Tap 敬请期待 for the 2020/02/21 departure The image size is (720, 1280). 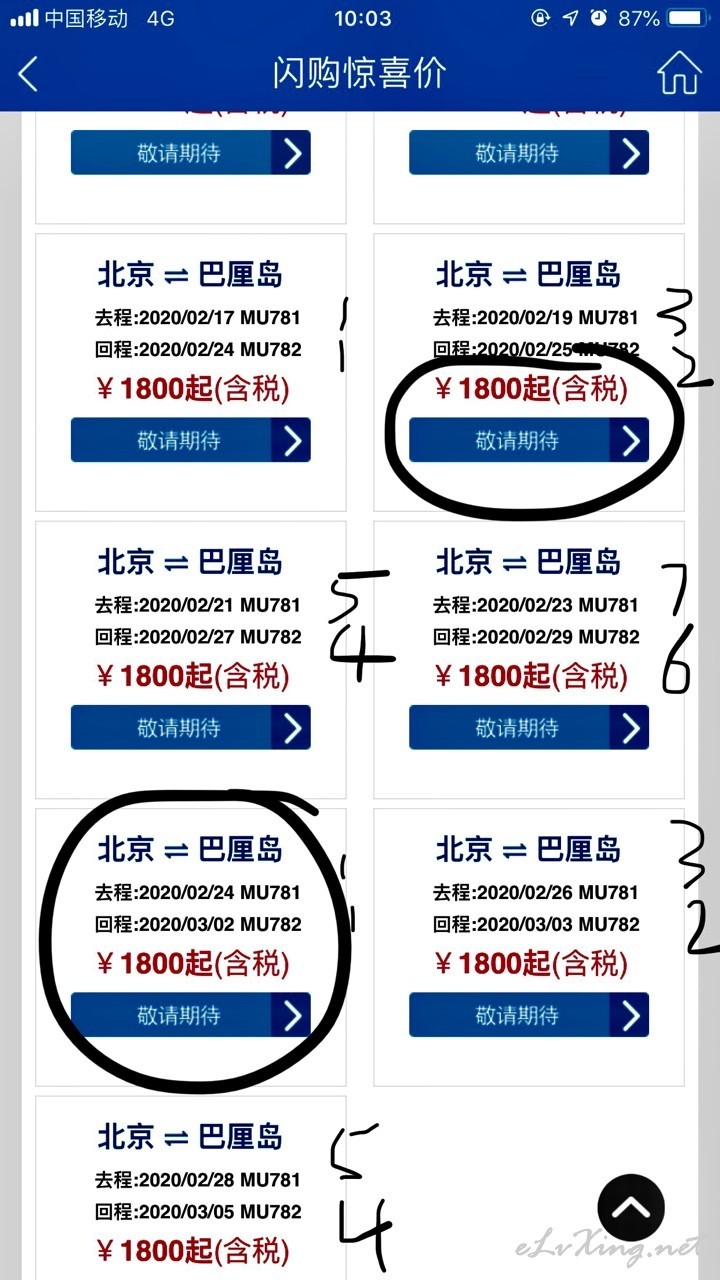[191, 727]
